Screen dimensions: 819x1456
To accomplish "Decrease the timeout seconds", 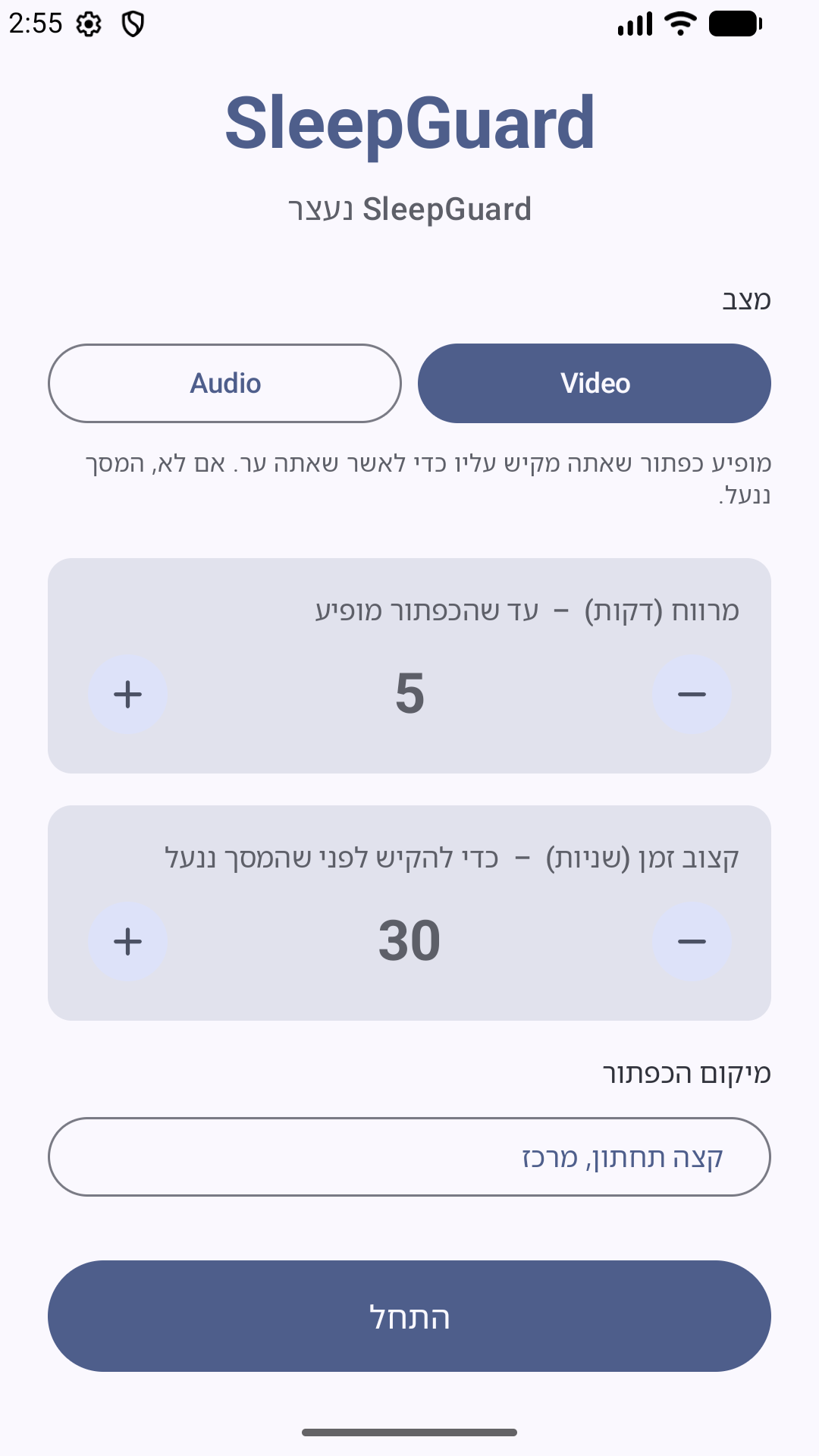I will (x=692, y=941).
